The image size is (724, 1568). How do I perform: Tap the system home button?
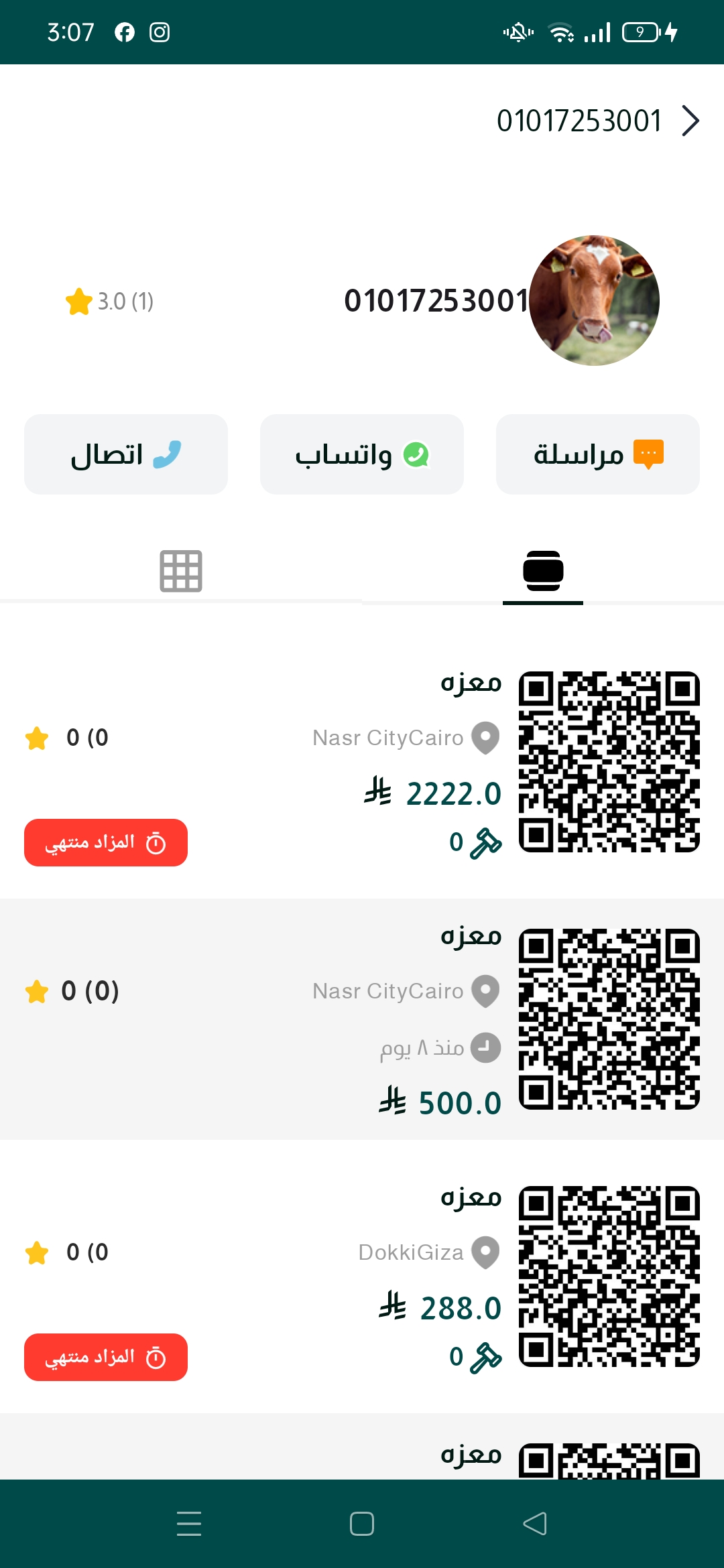(362, 1524)
